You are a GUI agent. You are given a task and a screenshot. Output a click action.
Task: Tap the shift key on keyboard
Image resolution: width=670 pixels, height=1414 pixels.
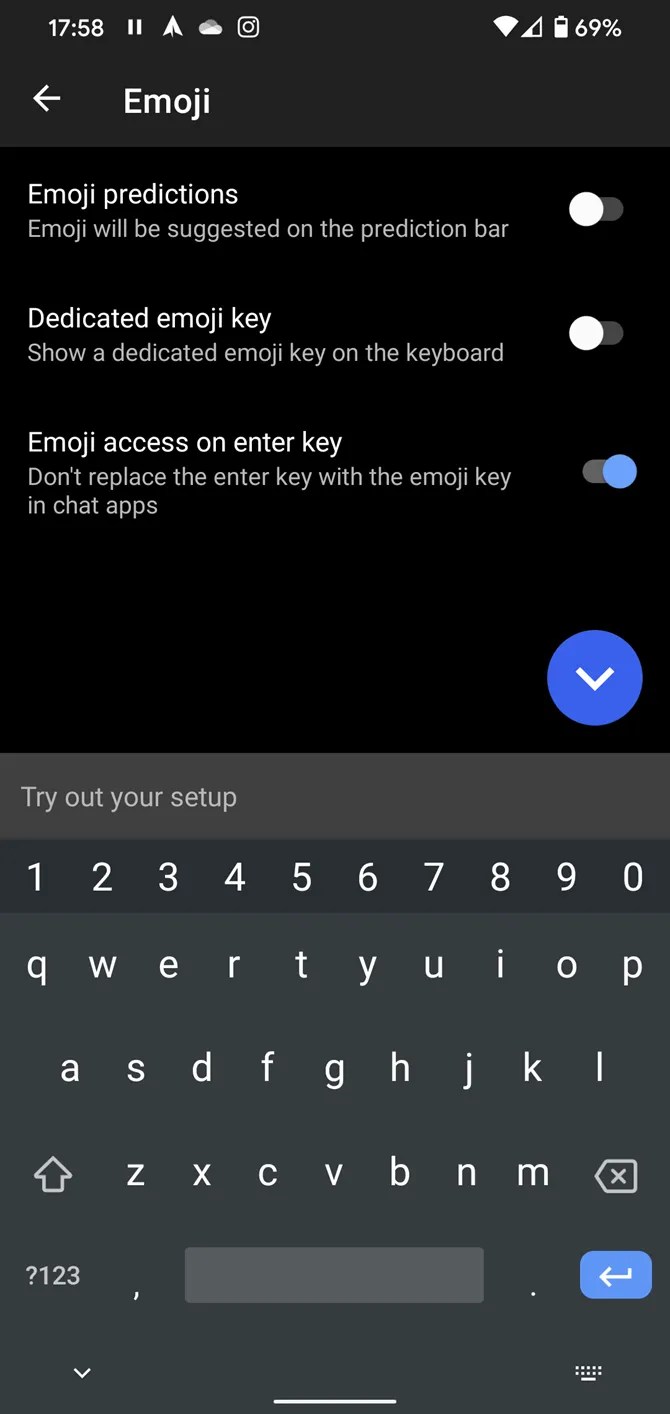point(53,1176)
